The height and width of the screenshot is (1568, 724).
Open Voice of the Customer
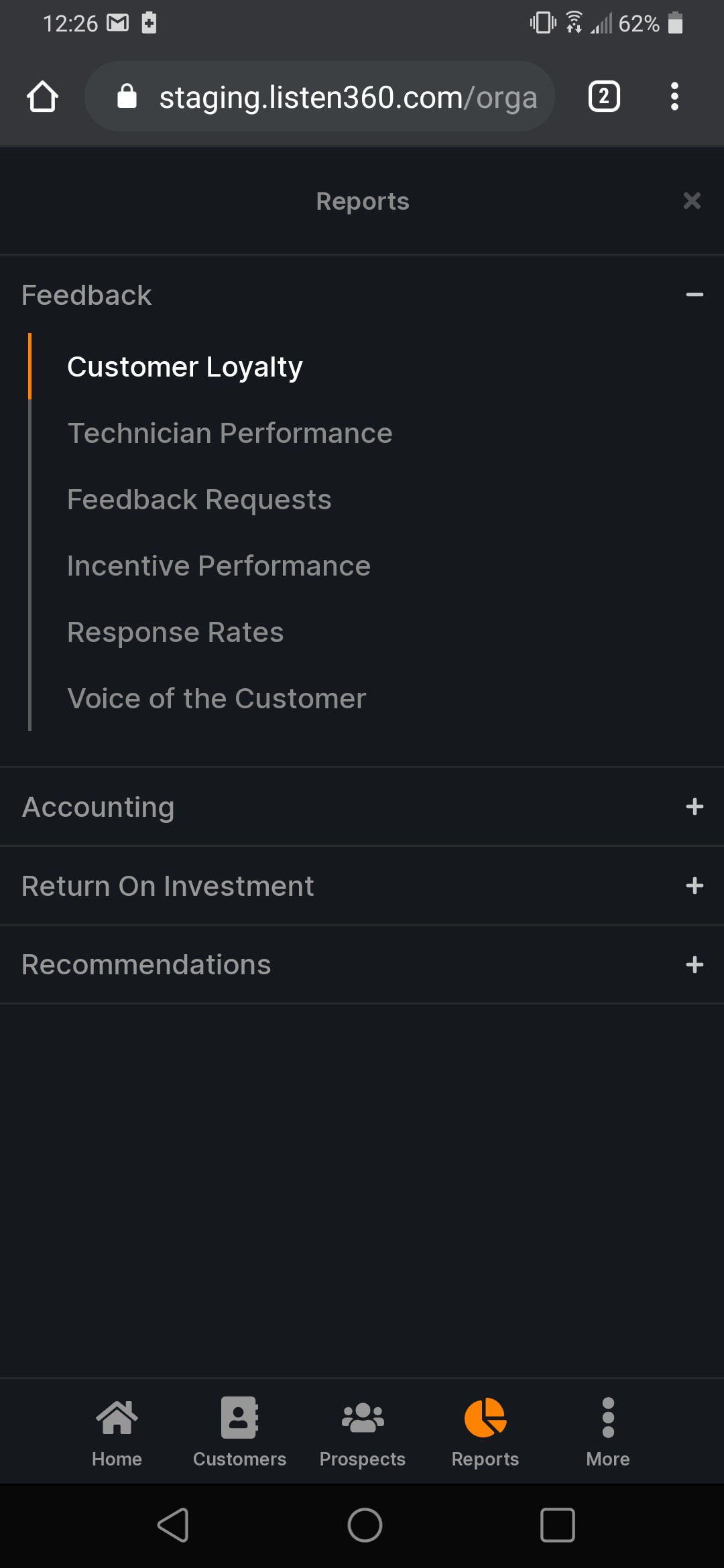click(217, 698)
